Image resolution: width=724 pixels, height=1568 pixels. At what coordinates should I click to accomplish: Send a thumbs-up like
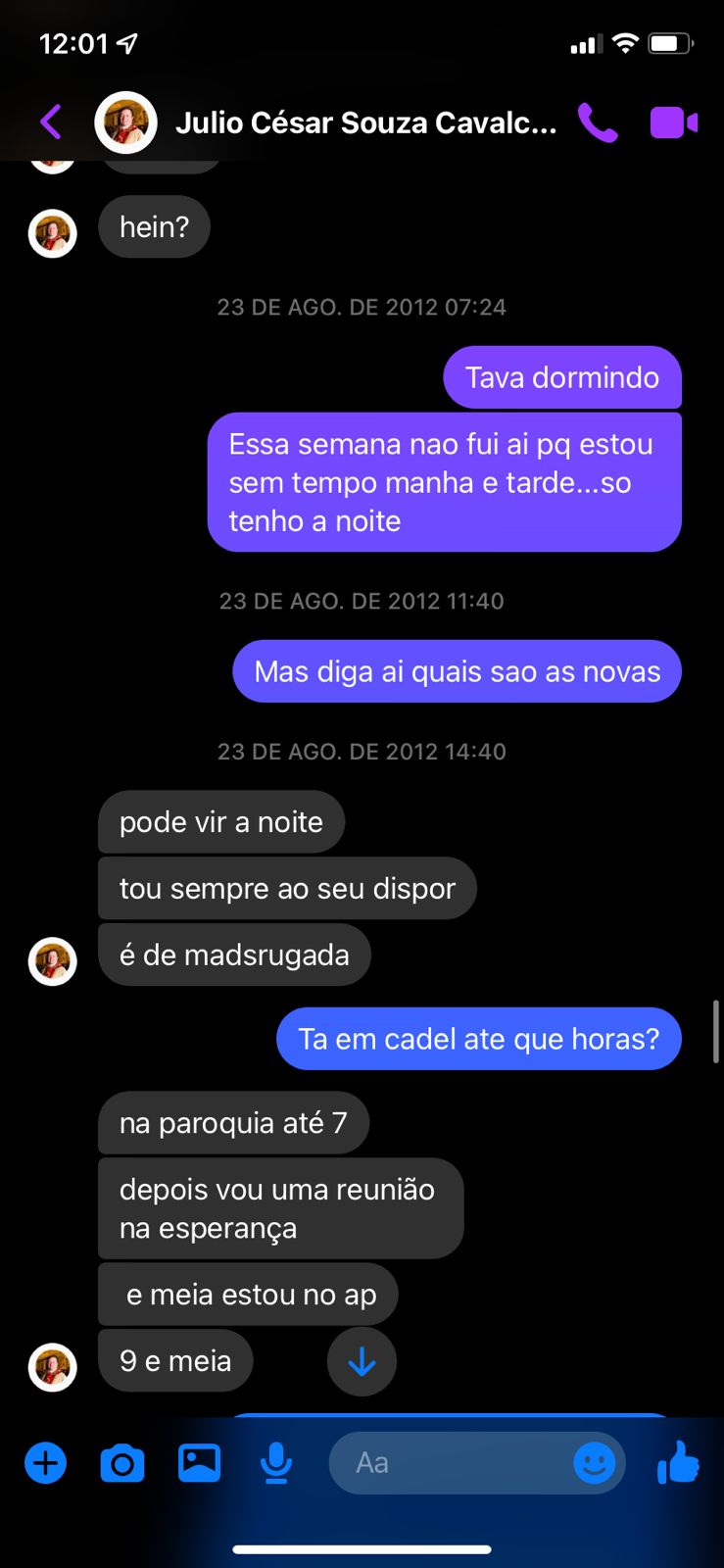click(678, 1463)
